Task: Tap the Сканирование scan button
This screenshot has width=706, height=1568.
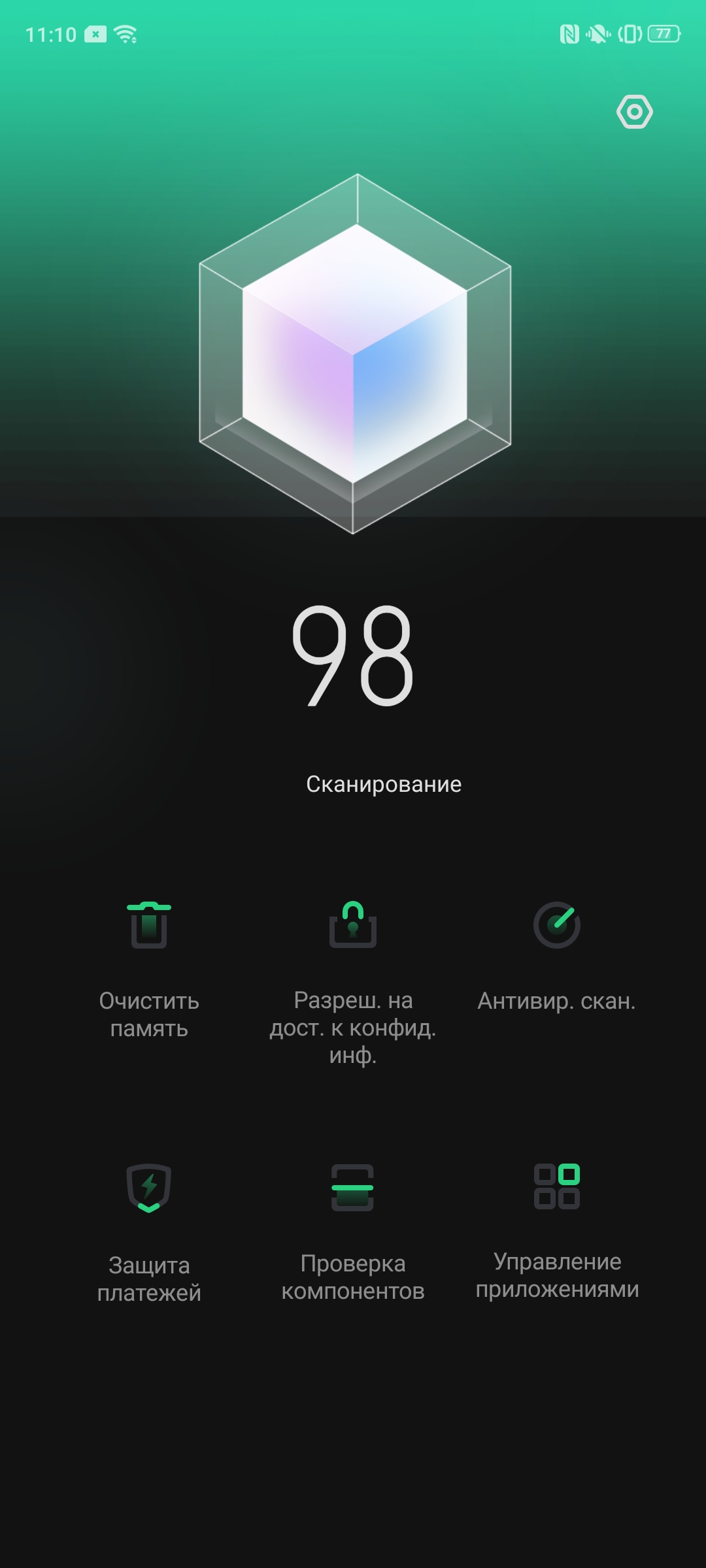Action: 384,784
